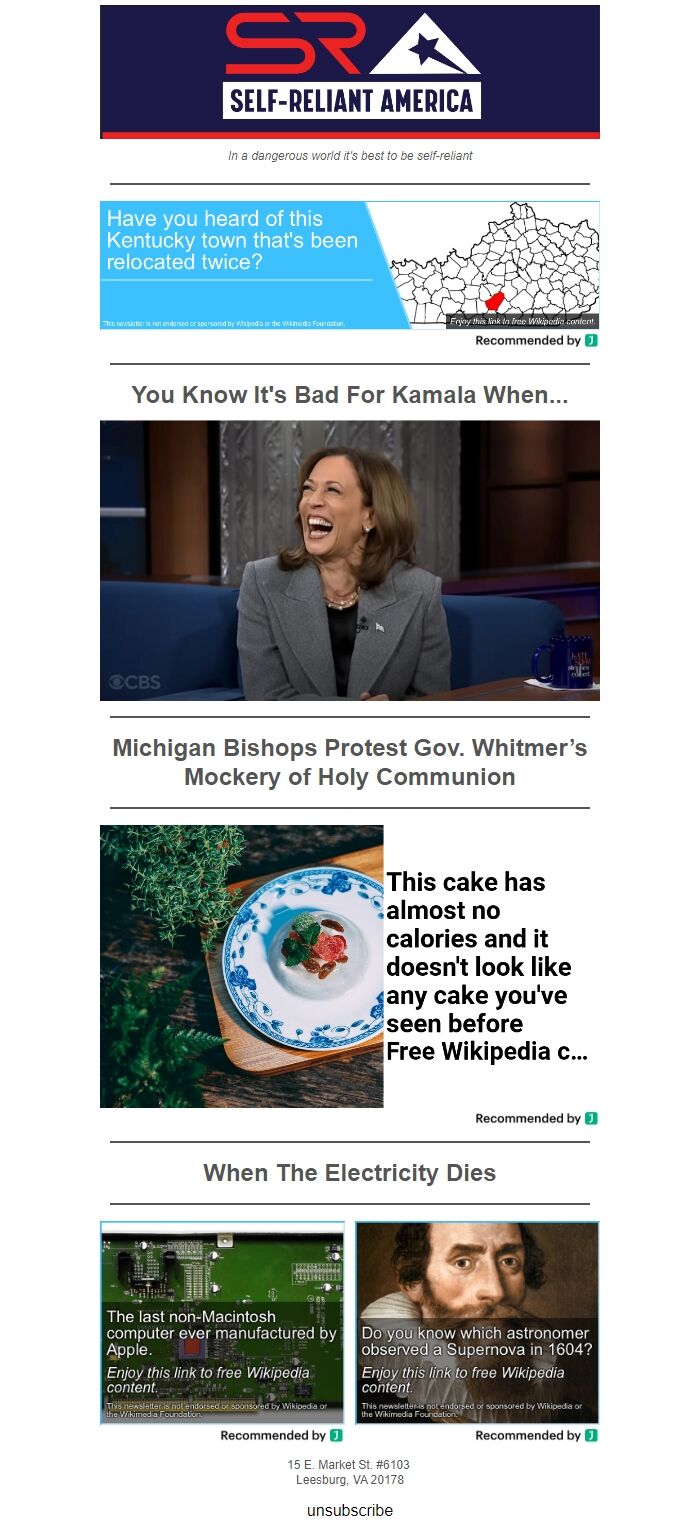Tap 'Recommended by' badge under Kentucky banner
Image resolution: width=700 pixels, height=1525 pixels.
click(x=536, y=341)
